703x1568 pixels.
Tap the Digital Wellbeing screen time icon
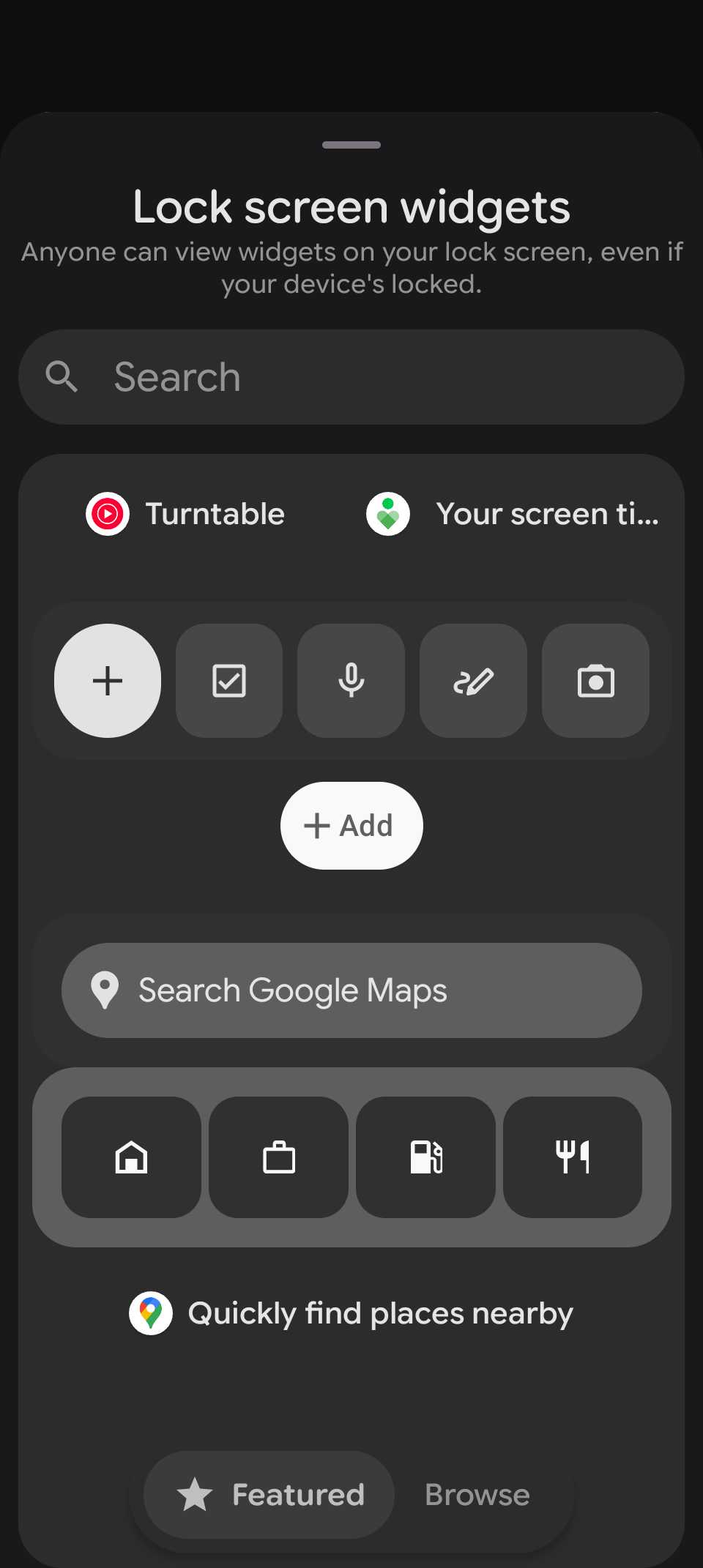tap(387, 513)
